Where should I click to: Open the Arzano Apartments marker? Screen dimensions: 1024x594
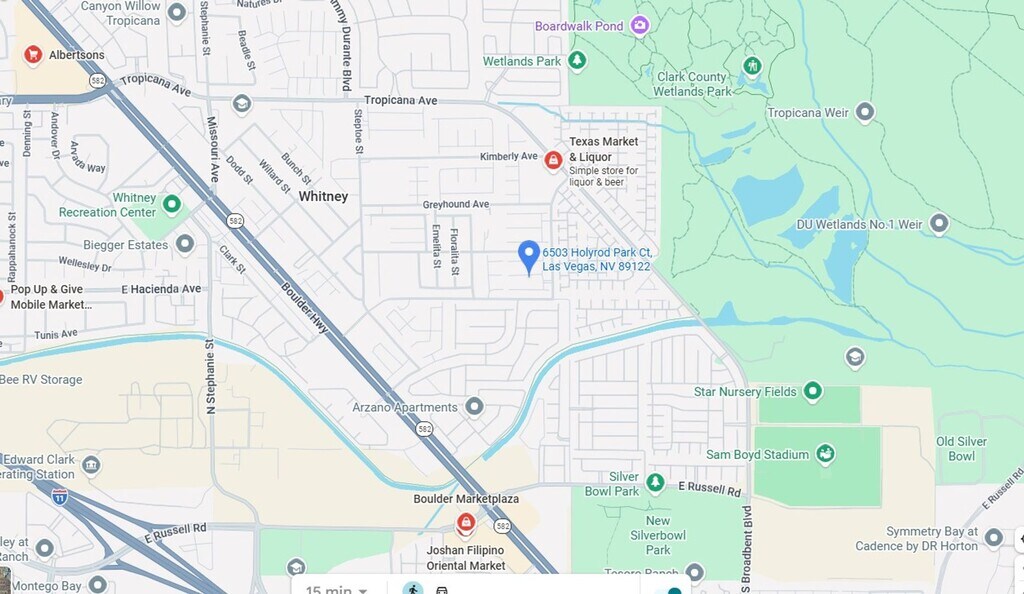coord(474,407)
